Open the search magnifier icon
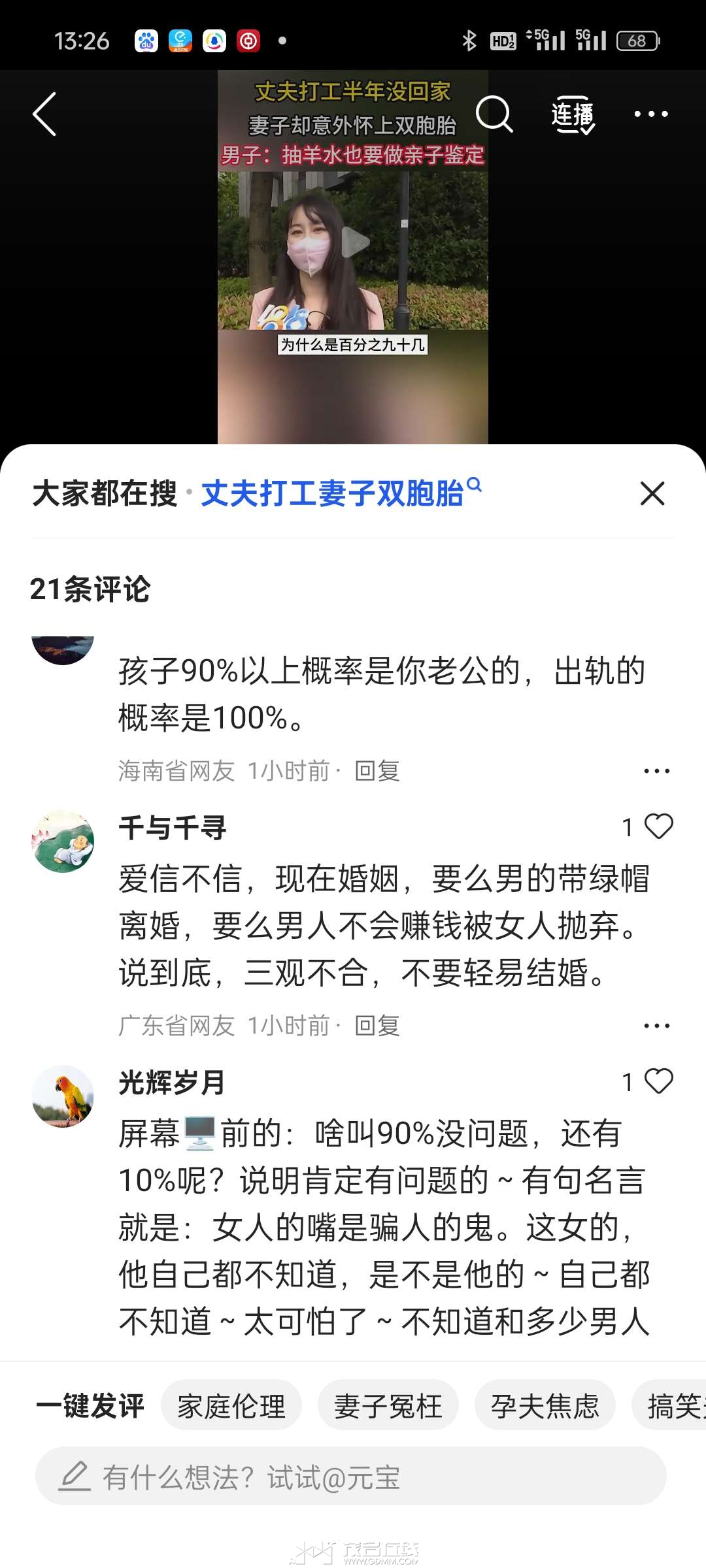This screenshot has width=706, height=1568. 494,114
